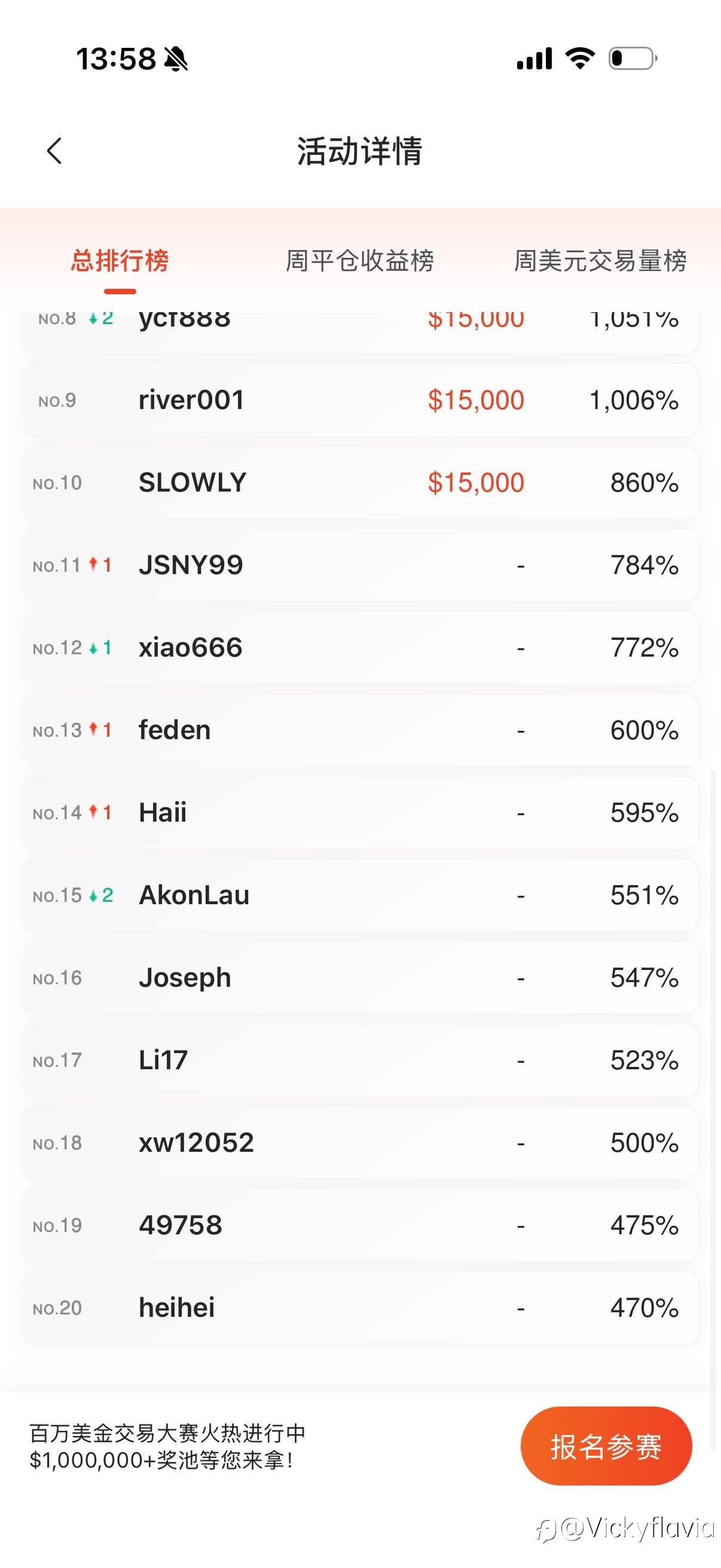
Task: View the JSNY99 ranking entry
Action: [359, 566]
